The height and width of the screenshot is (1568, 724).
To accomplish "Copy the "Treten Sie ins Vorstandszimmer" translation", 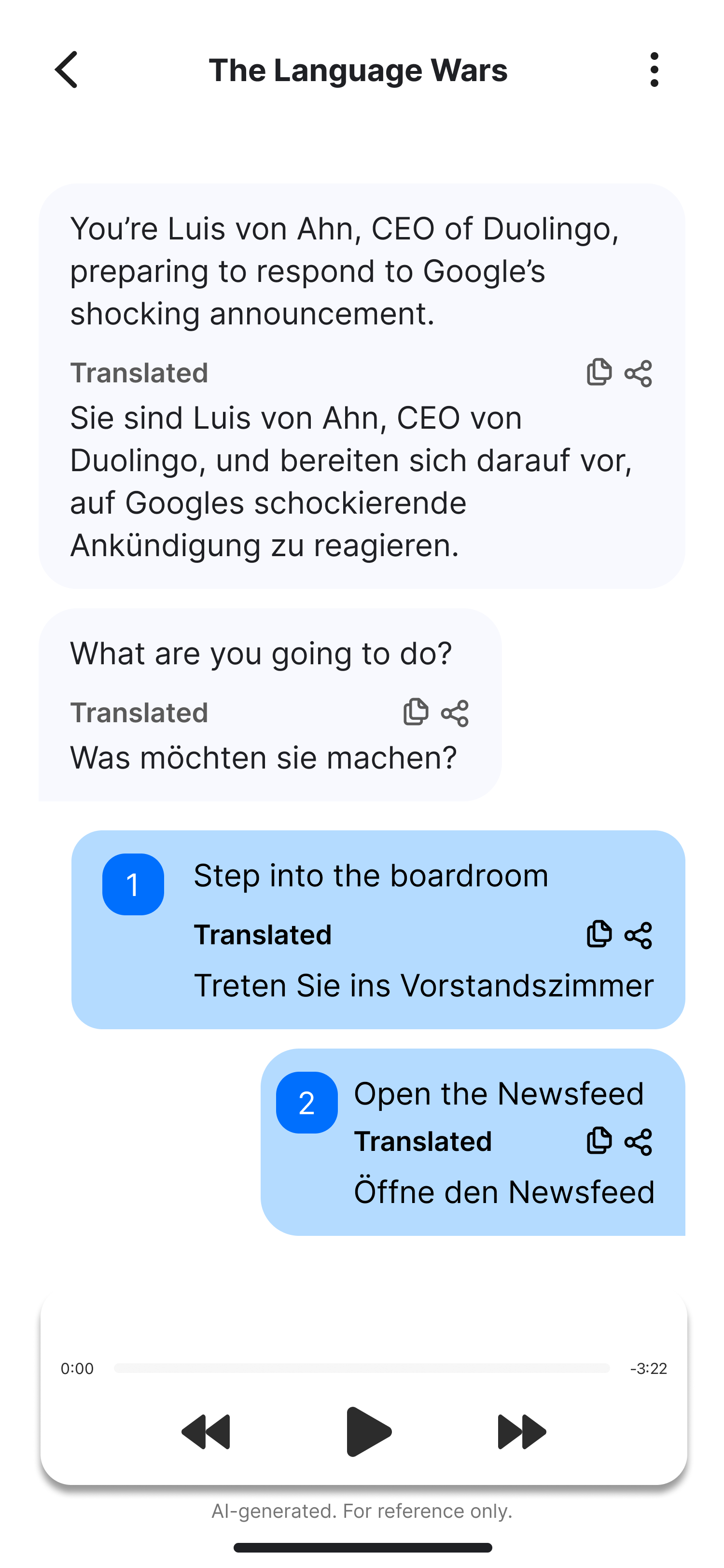I will point(599,934).
